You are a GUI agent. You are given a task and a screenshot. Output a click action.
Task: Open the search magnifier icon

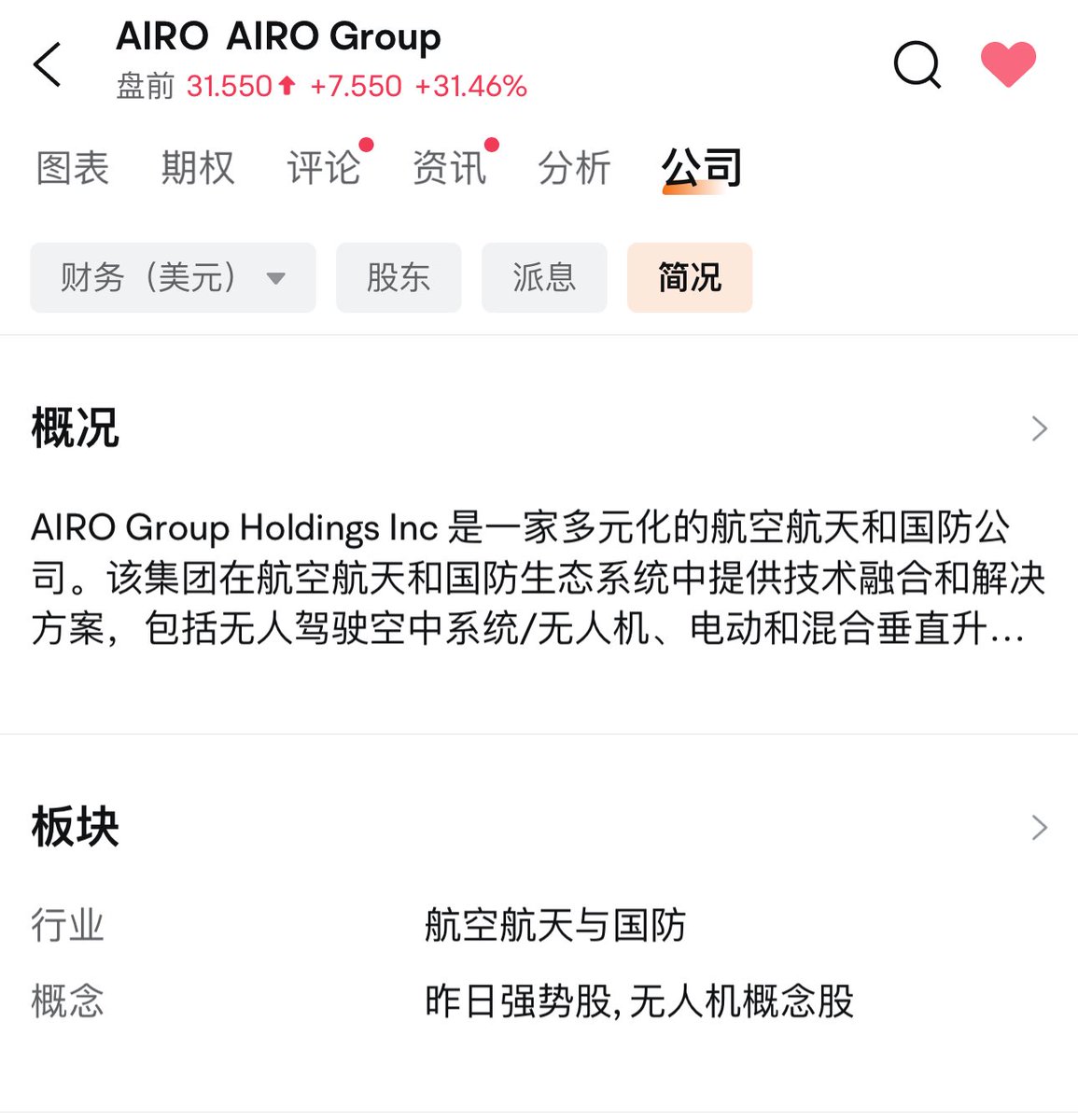click(917, 65)
